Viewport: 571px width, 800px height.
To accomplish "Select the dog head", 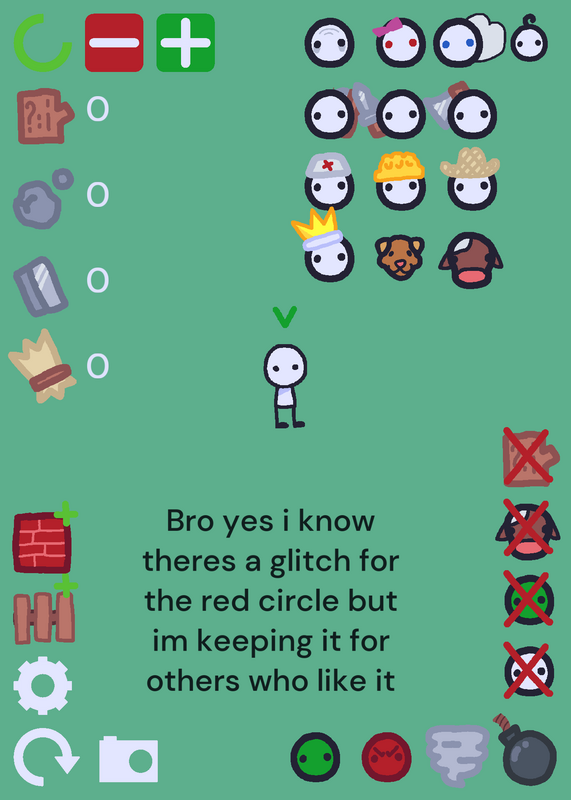I will (400, 257).
